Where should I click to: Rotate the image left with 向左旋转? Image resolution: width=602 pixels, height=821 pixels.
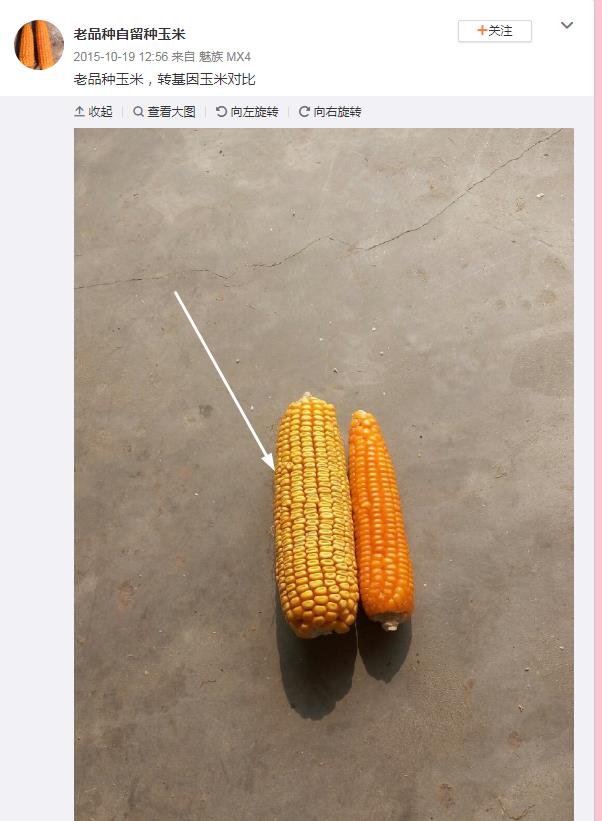pos(247,112)
